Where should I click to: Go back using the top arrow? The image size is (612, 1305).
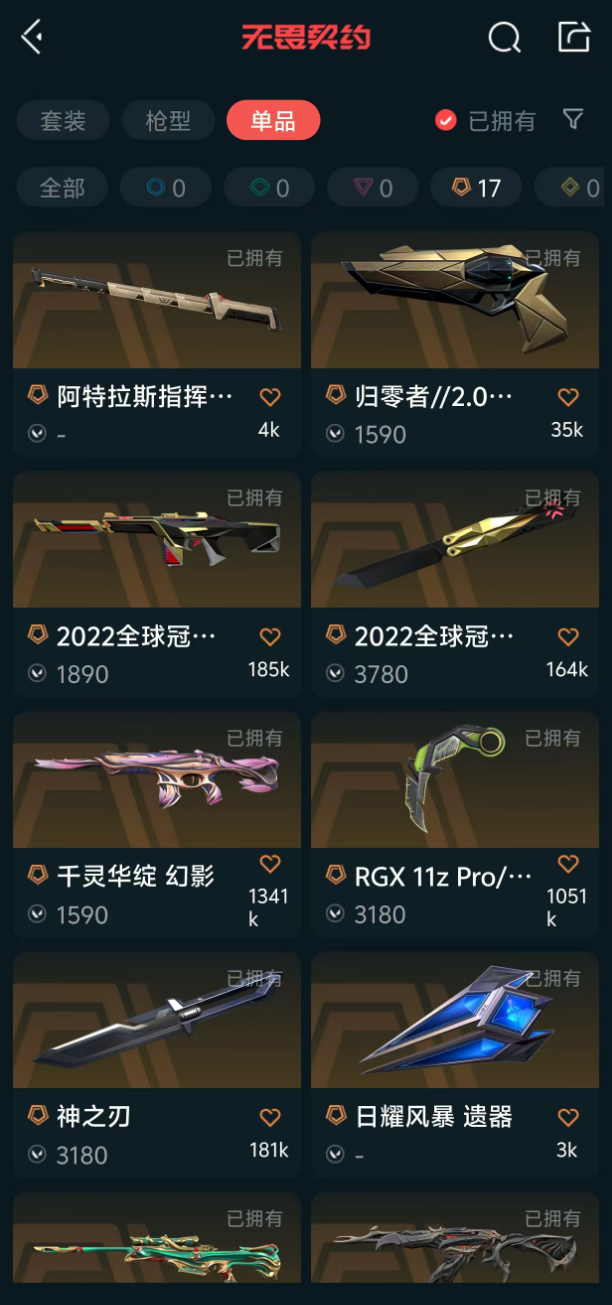click(x=32, y=38)
